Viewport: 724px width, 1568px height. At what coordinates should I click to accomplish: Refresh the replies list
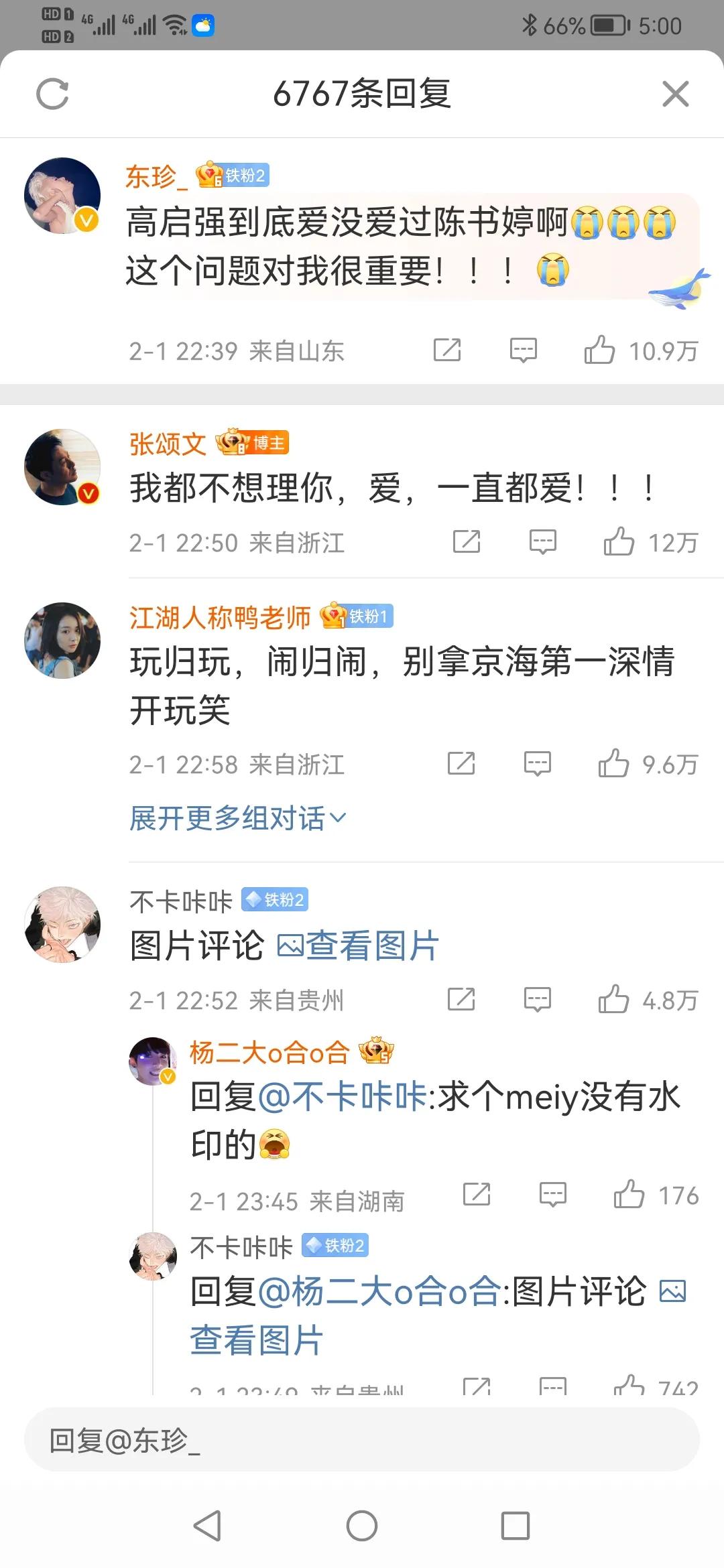tap(52, 94)
